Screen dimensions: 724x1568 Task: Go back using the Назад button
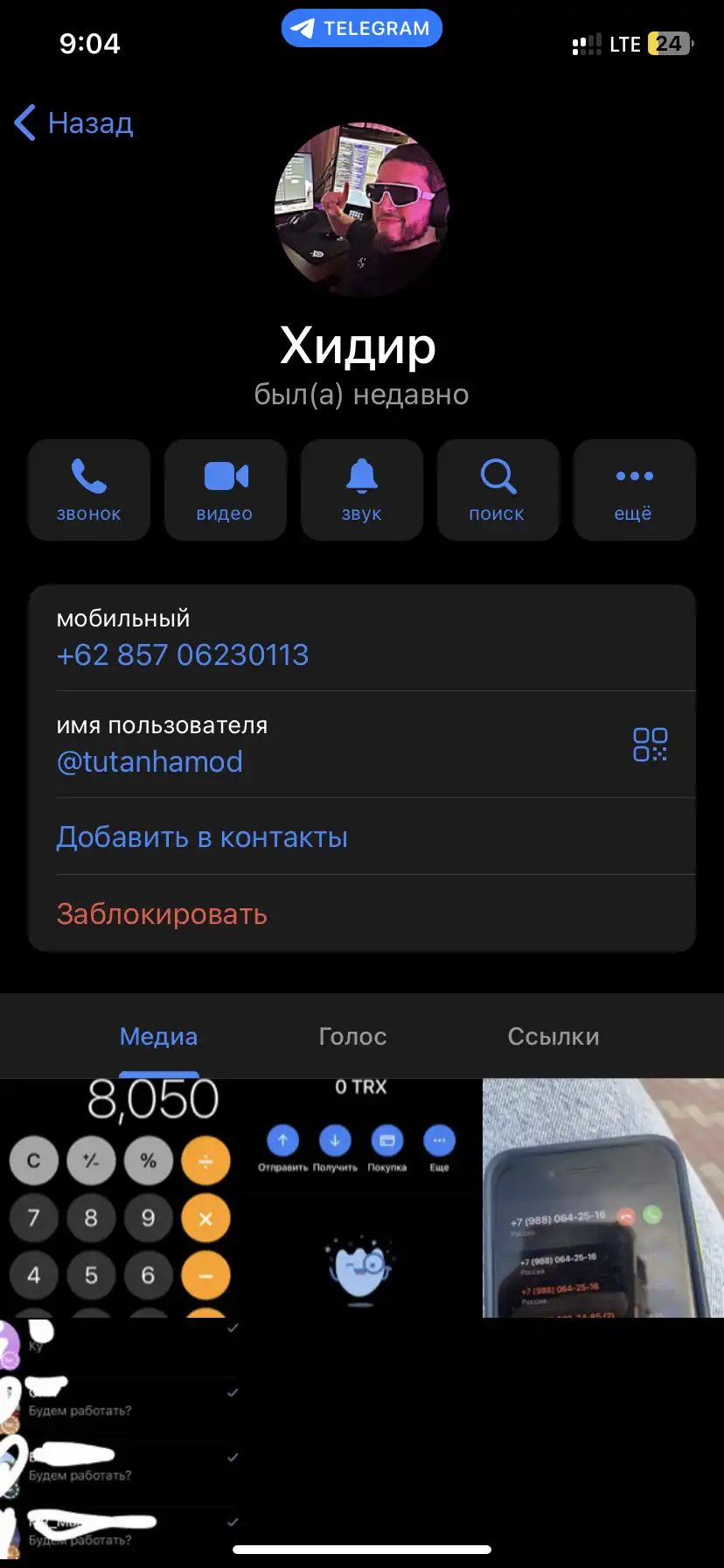click(x=74, y=123)
